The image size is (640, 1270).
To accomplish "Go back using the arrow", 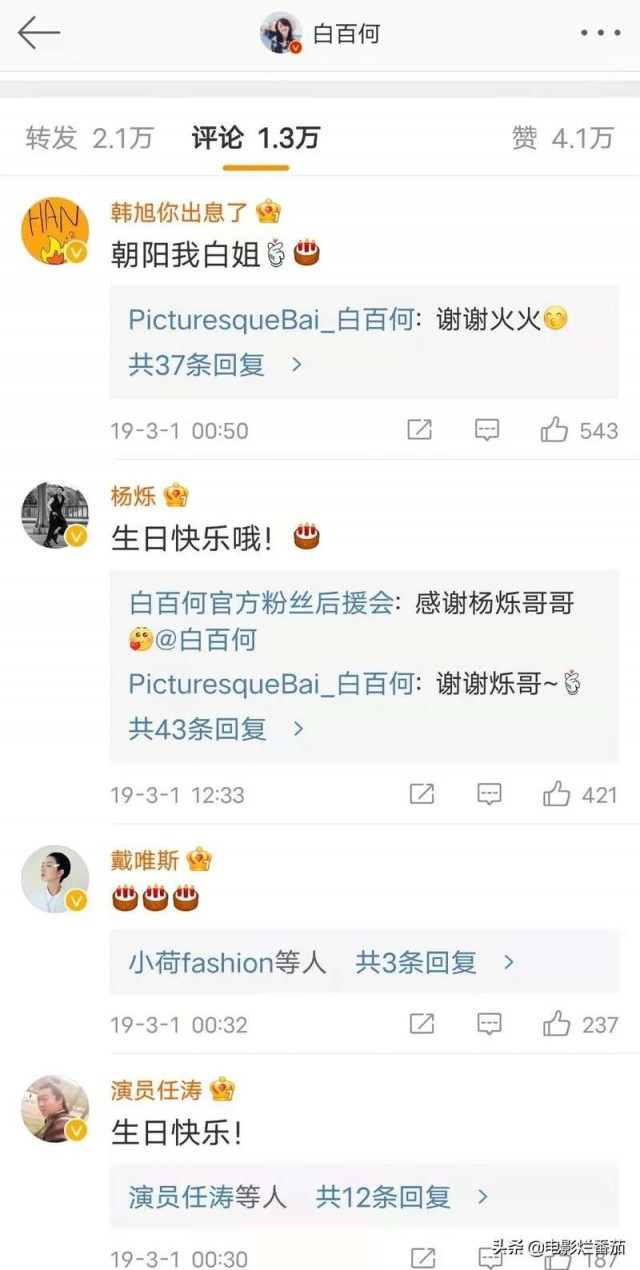I will (39, 33).
